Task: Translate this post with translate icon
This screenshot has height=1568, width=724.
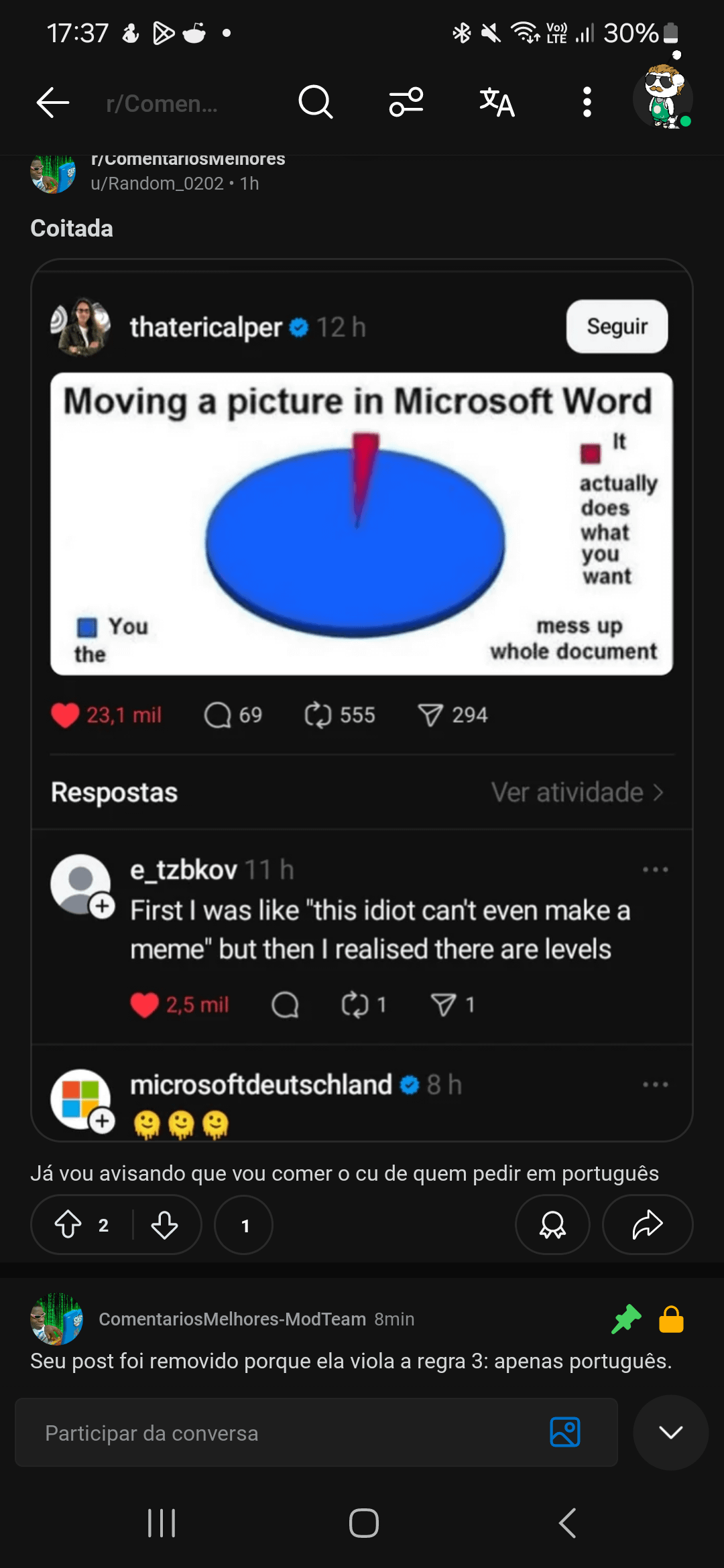Action: coord(497,103)
